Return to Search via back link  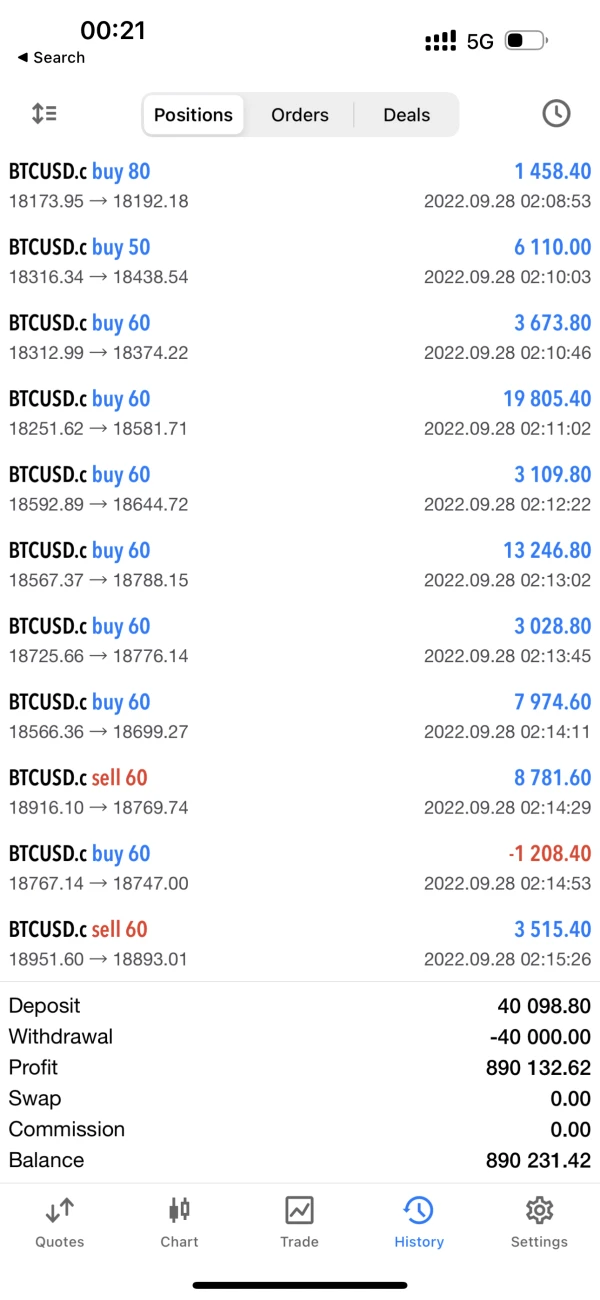tap(51, 58)
